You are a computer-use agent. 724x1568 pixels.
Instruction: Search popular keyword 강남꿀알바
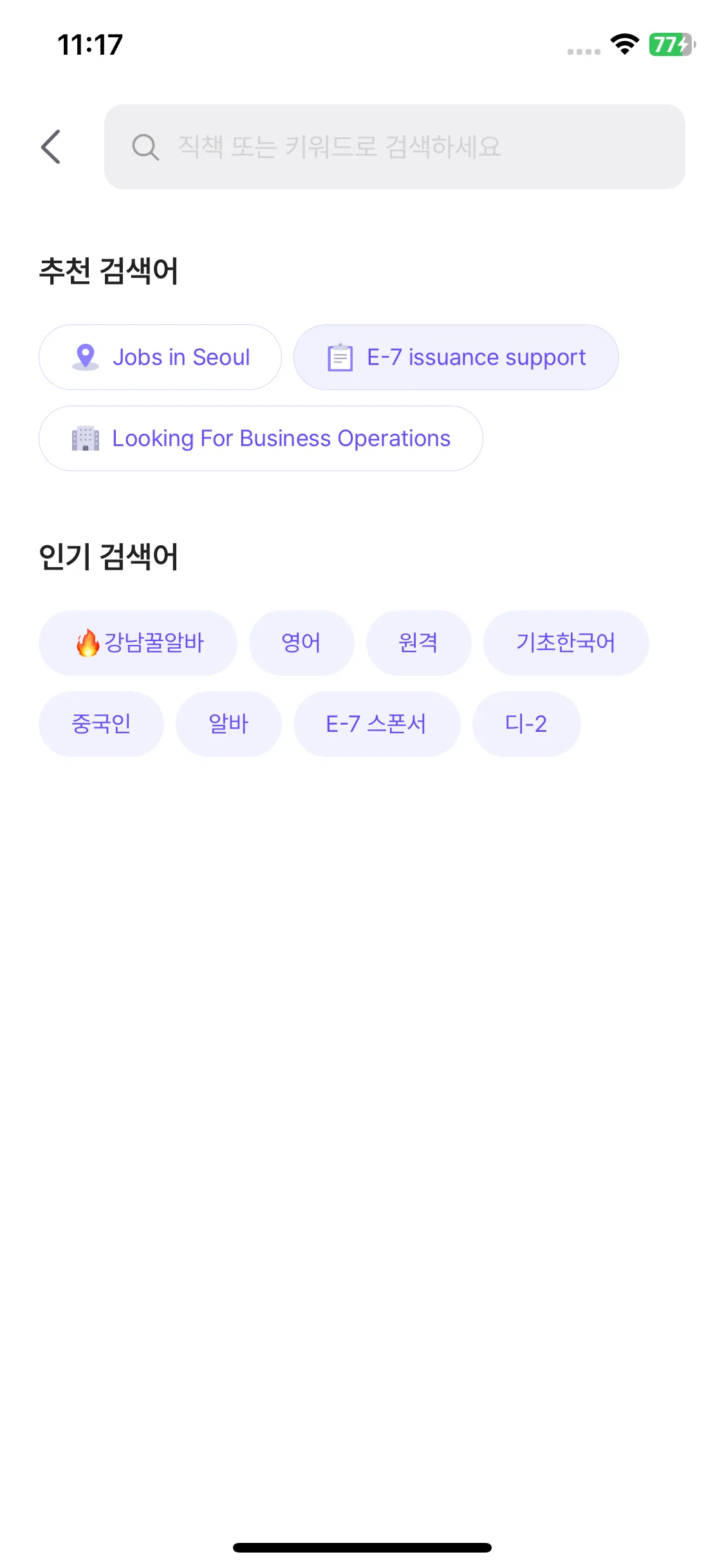pyautogui.click(x=138, y=643)
